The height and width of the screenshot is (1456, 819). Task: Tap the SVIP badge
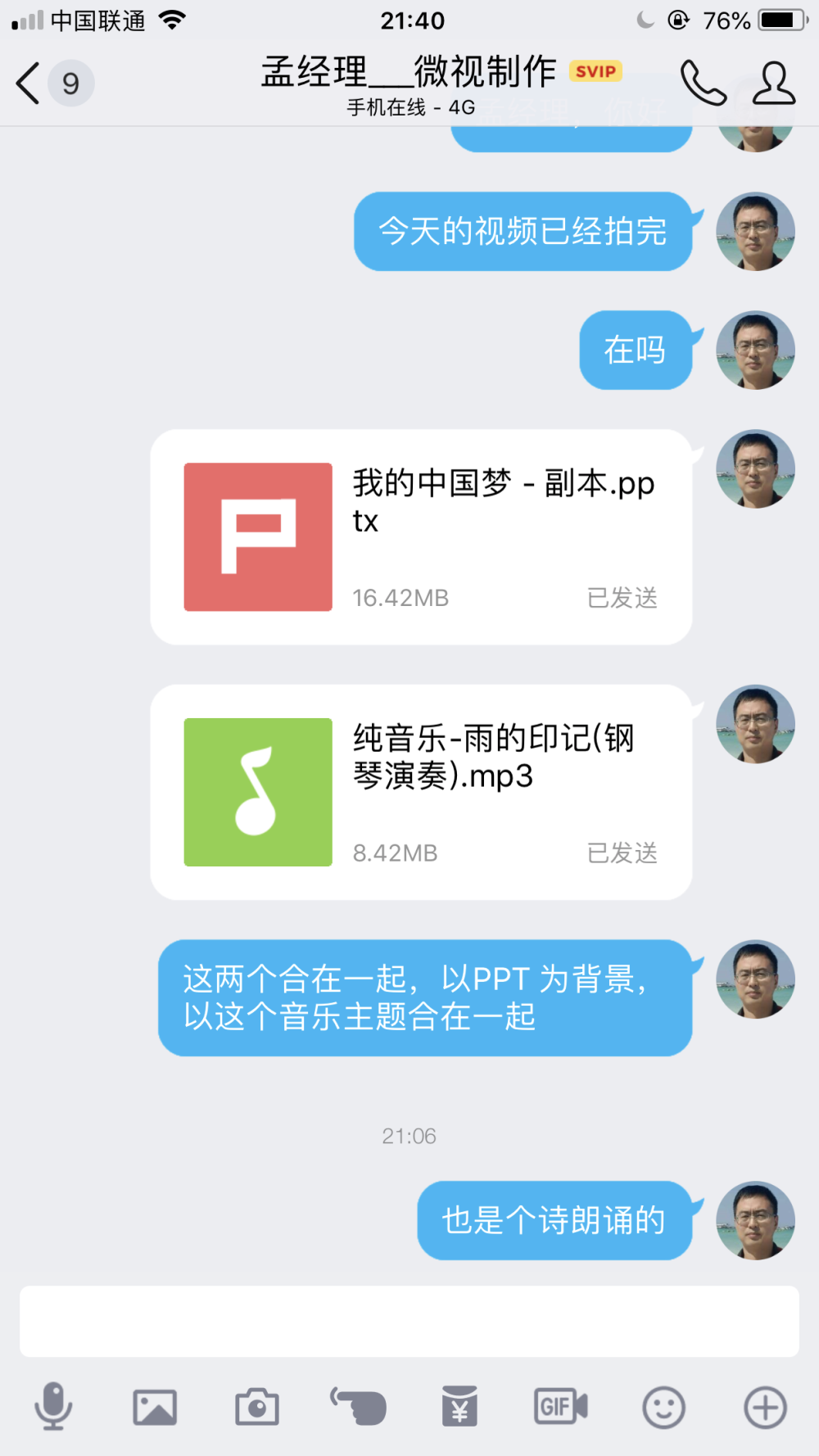[x=595, y=71]
